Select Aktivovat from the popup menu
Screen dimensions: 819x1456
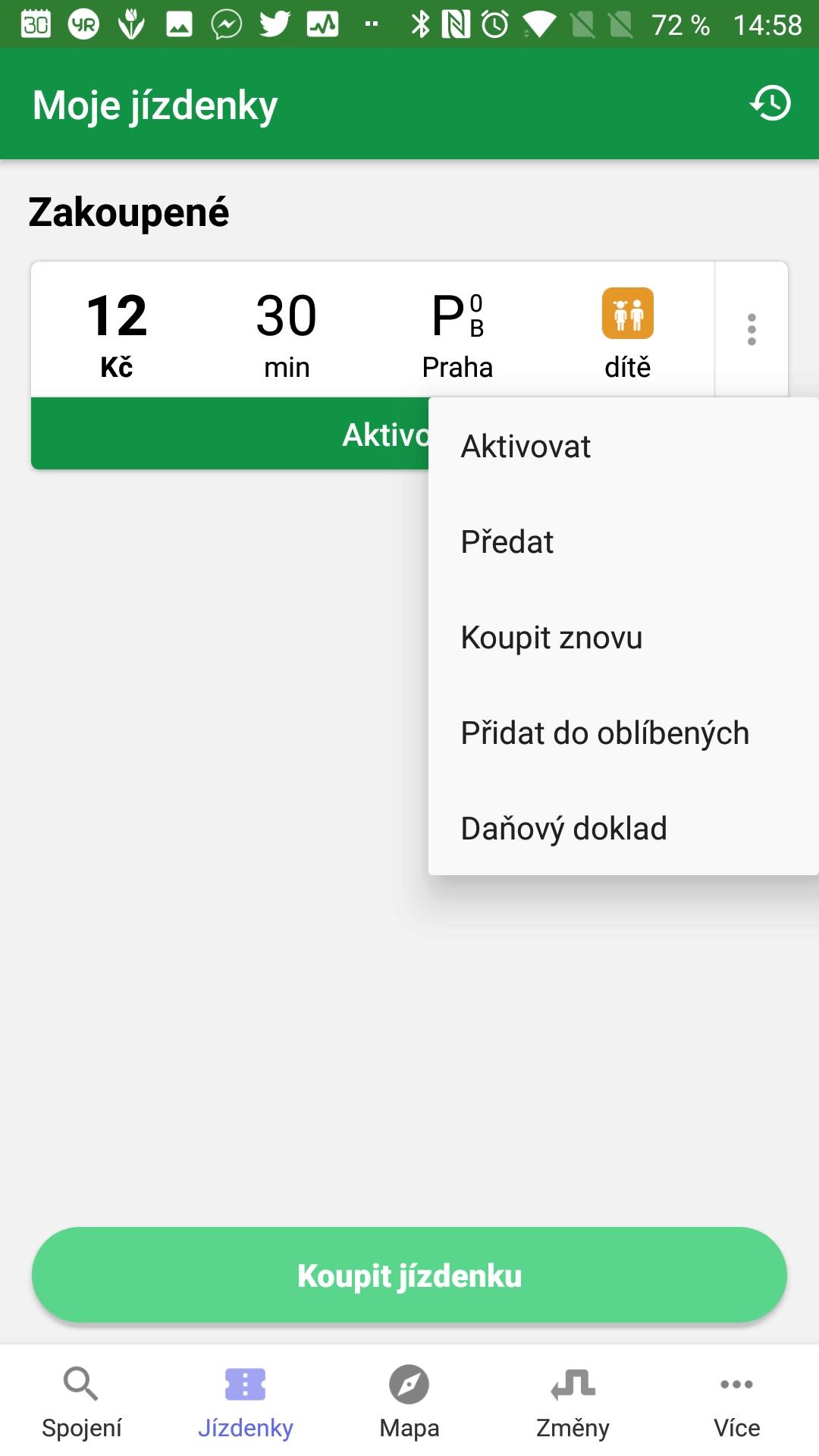point(526,447)
